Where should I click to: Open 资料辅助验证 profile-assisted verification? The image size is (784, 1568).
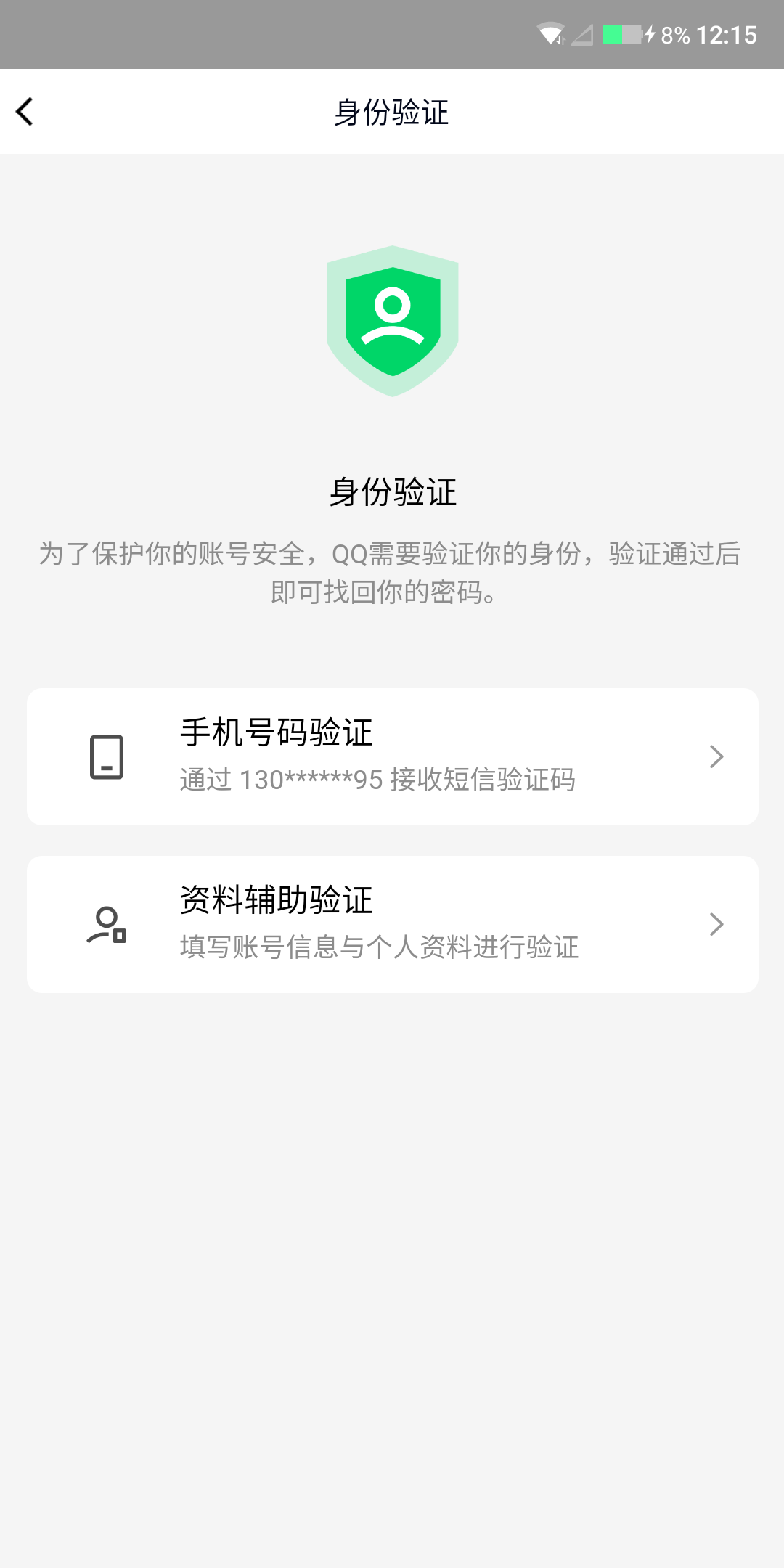click(392, 924)
